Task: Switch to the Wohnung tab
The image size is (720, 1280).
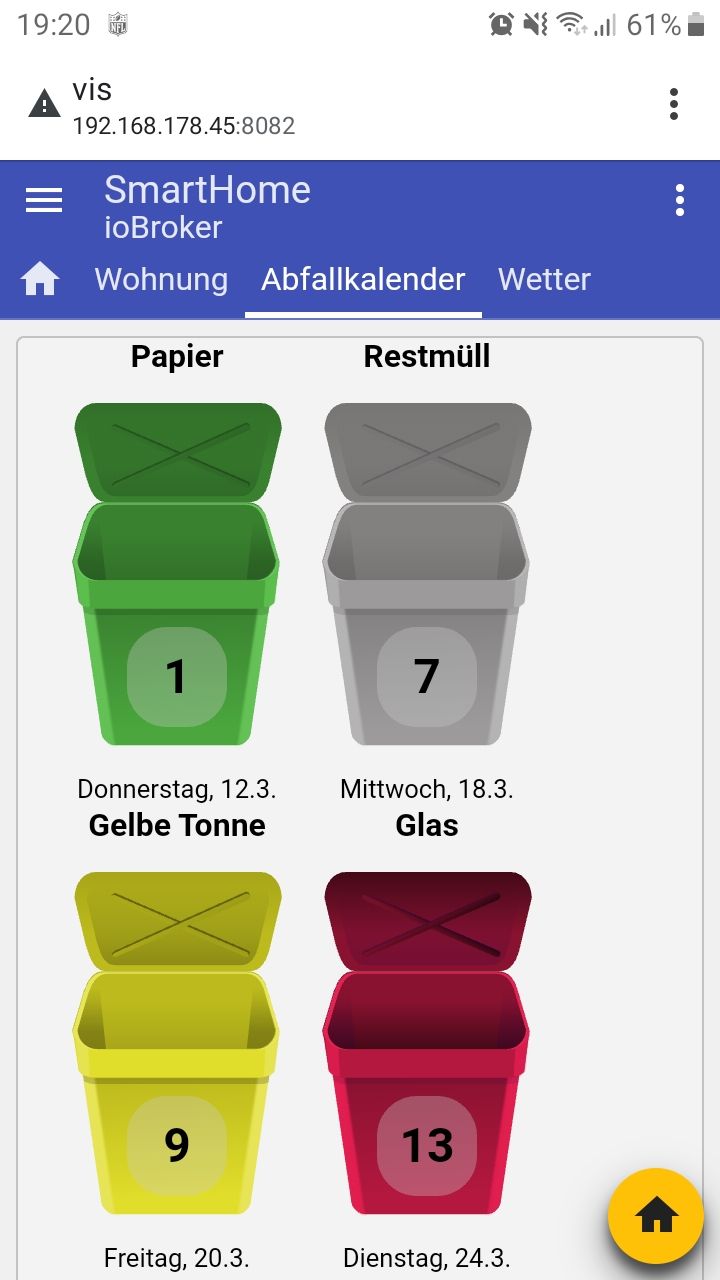Action: click(x=161, y=279)
